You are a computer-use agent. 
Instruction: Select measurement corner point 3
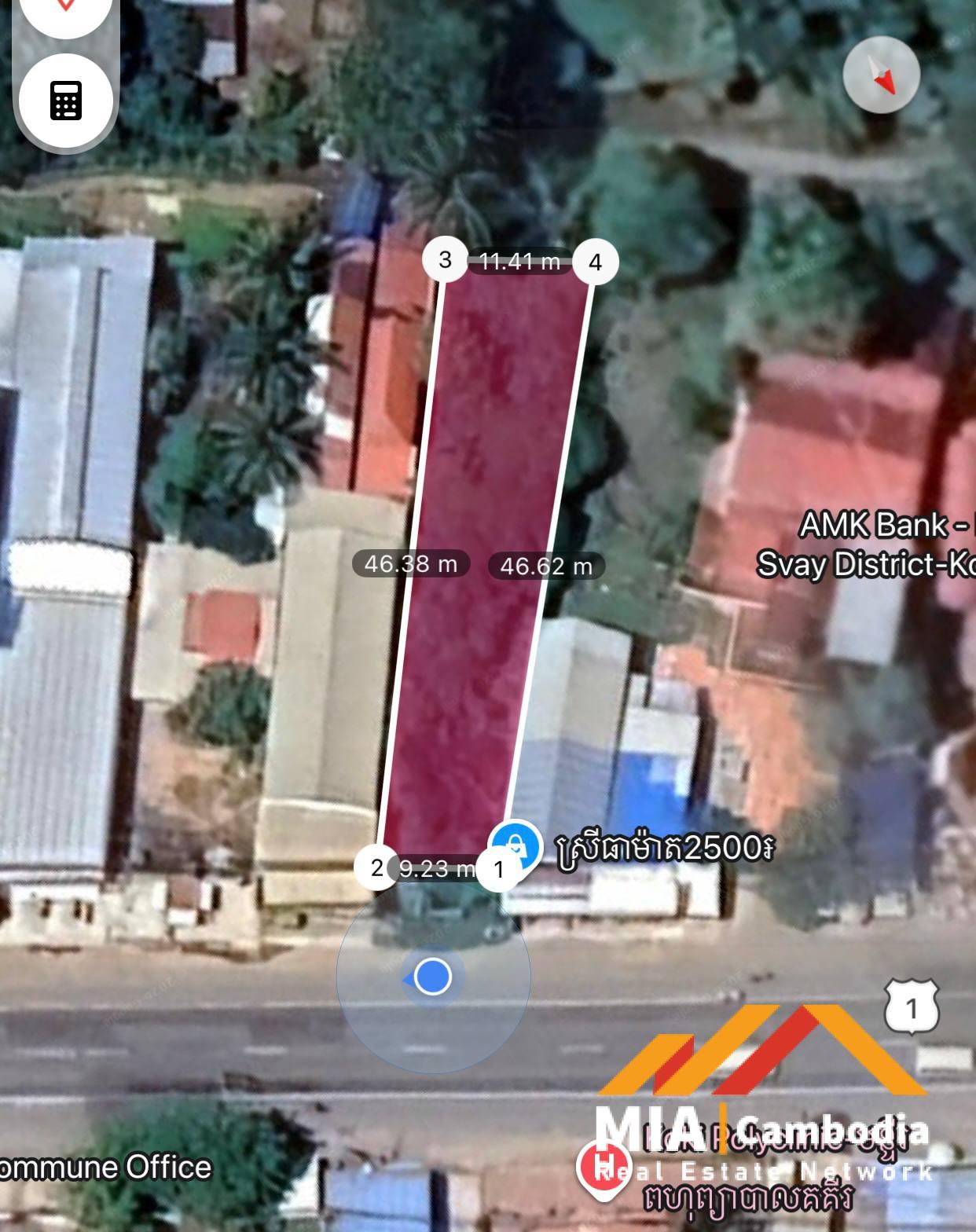pos(446,259)
